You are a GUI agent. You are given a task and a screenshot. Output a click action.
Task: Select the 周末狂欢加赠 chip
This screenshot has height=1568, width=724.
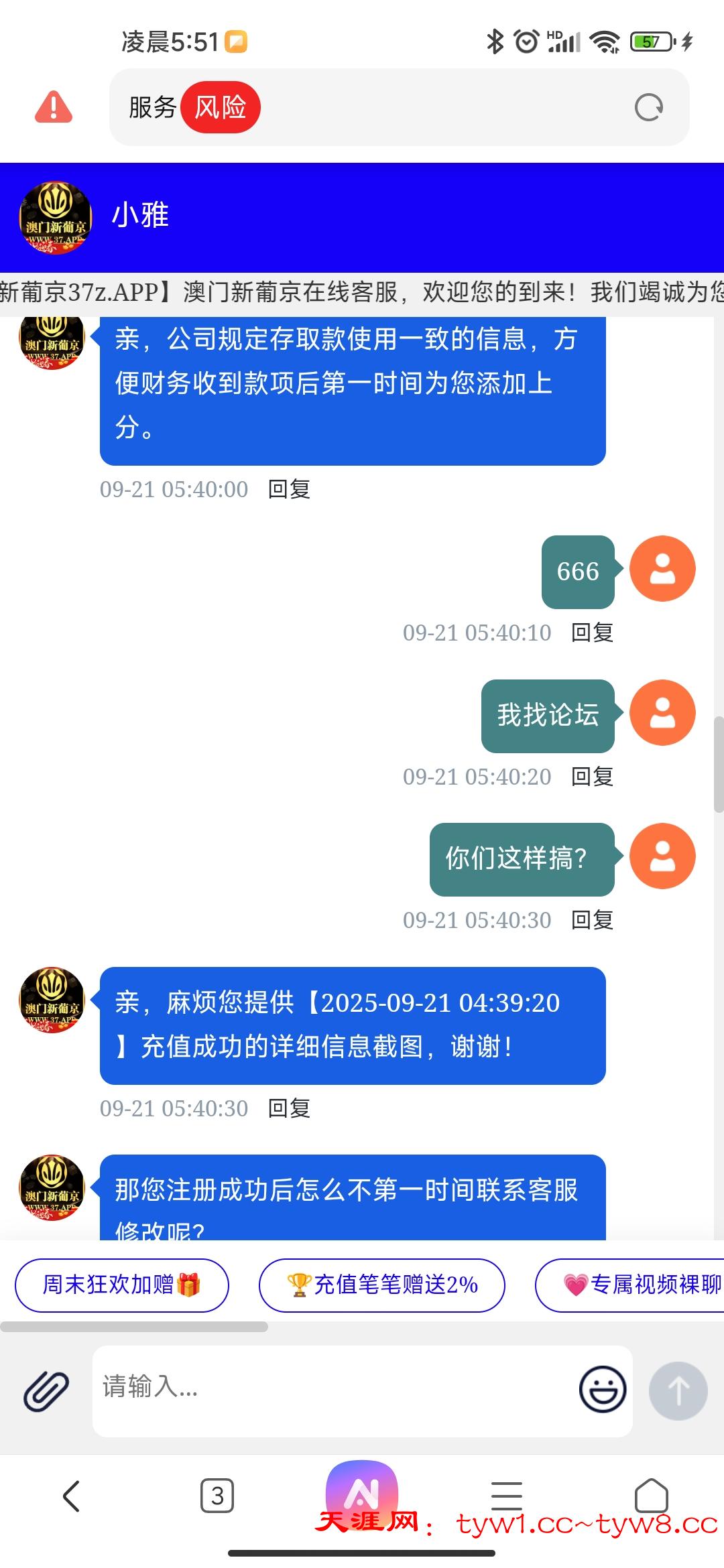(x=122, y=1285)
